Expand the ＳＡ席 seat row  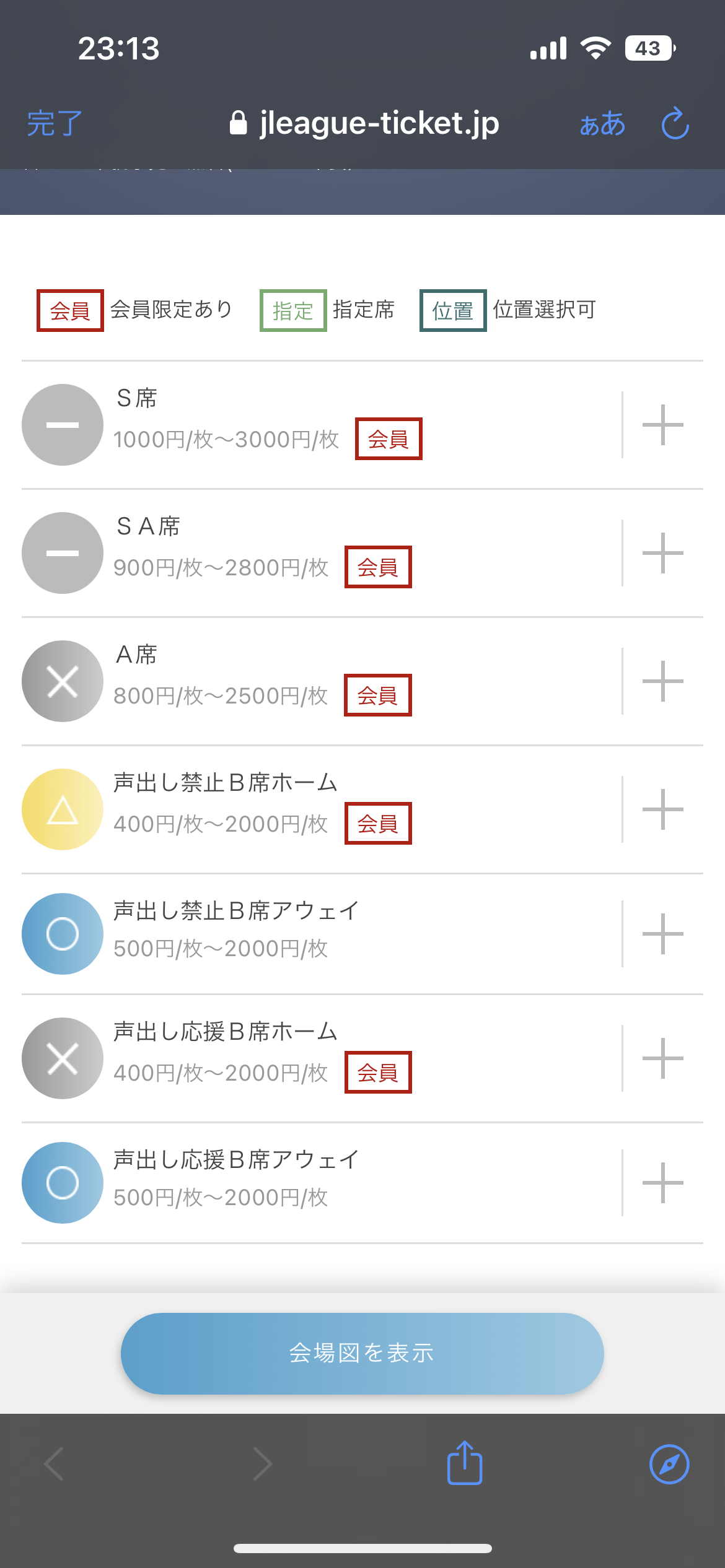(662, 553)
